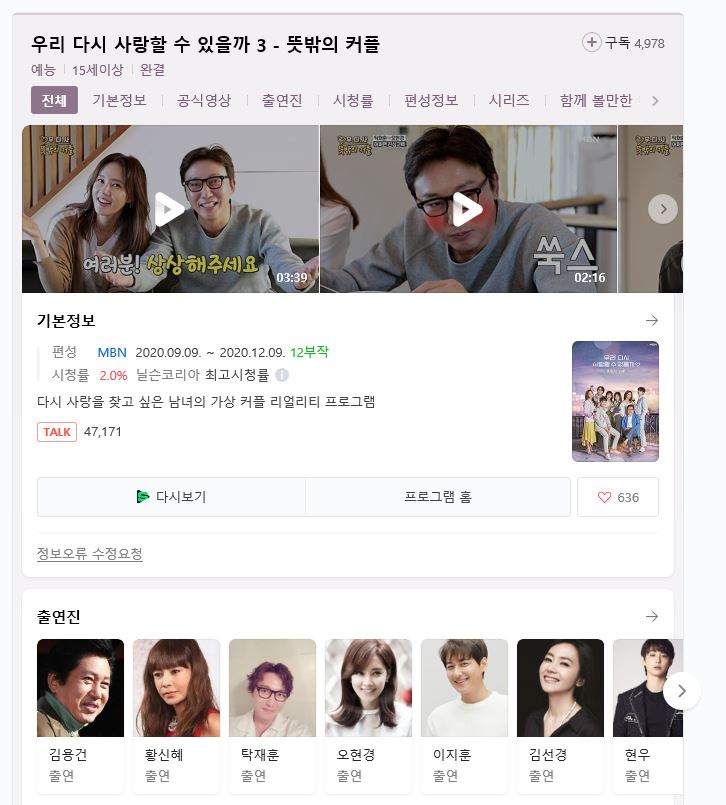Open 프로그램 홈

click(x=438, y=497)
